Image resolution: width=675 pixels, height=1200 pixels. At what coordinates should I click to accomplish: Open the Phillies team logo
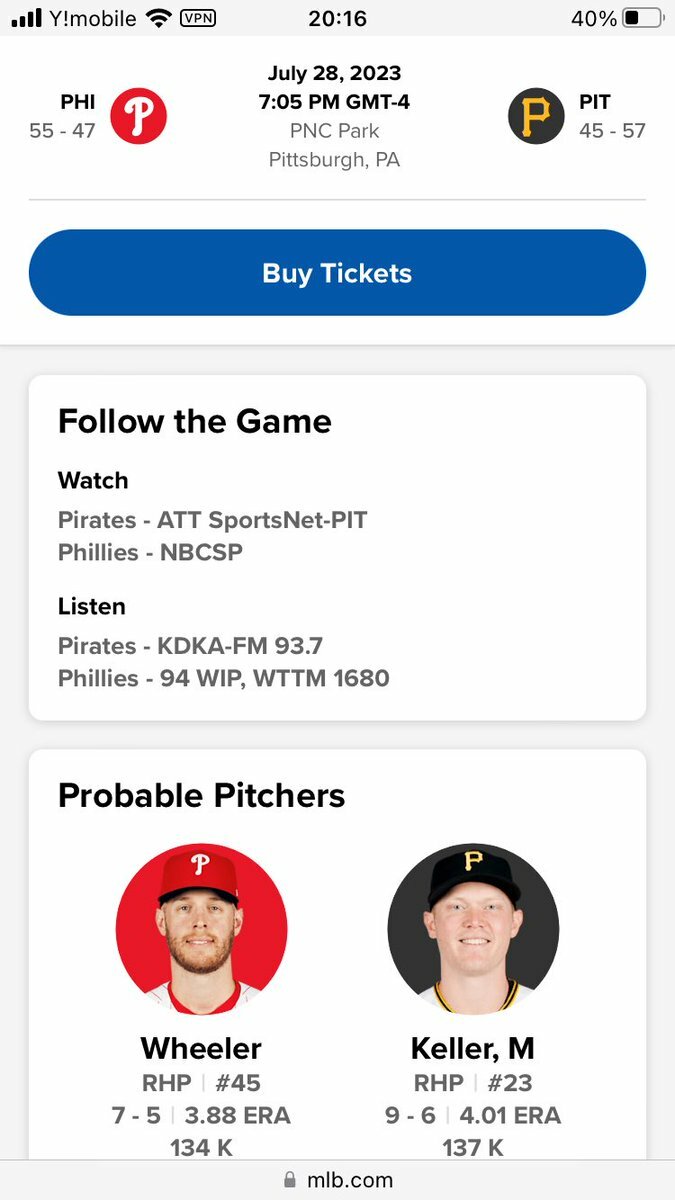coord(138,116)
